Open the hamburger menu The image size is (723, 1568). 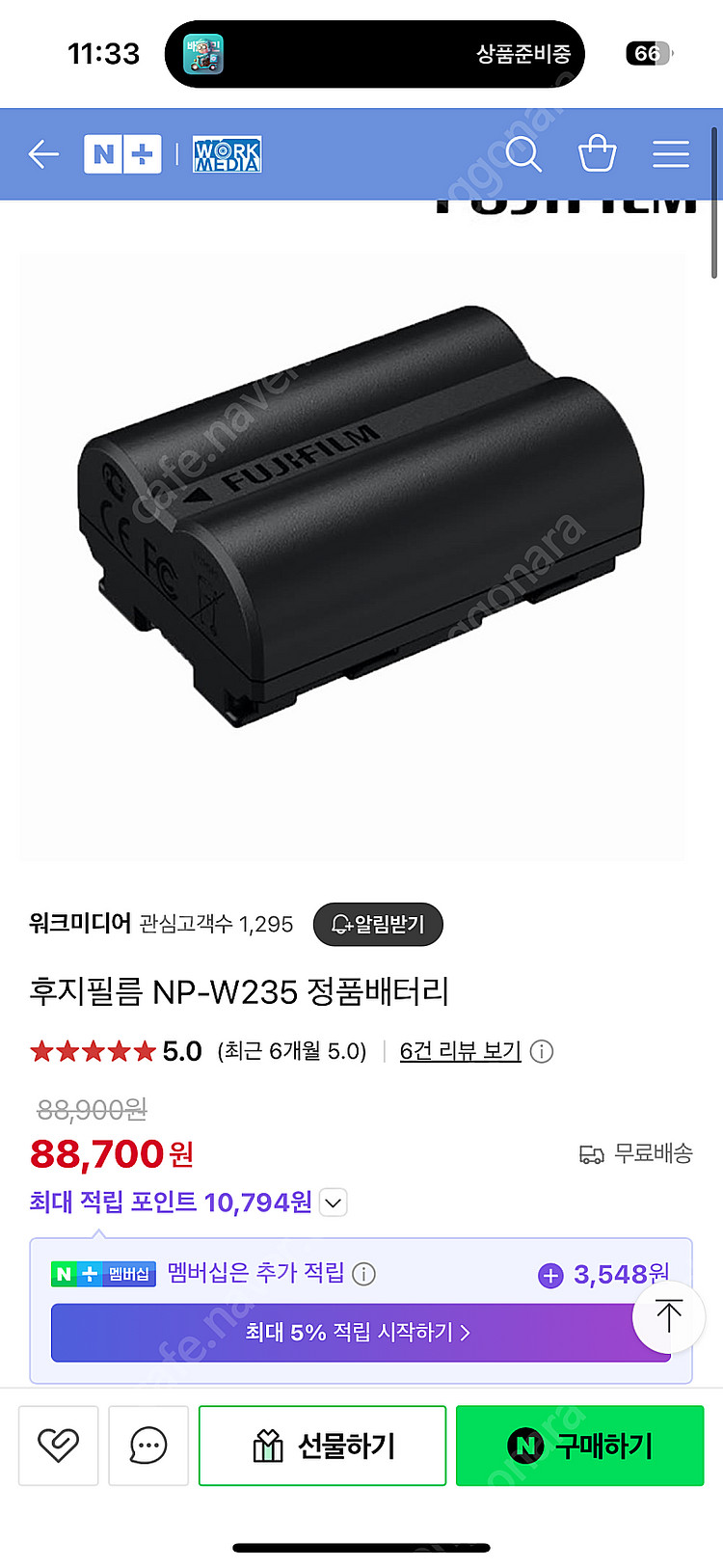pos(671,154)
